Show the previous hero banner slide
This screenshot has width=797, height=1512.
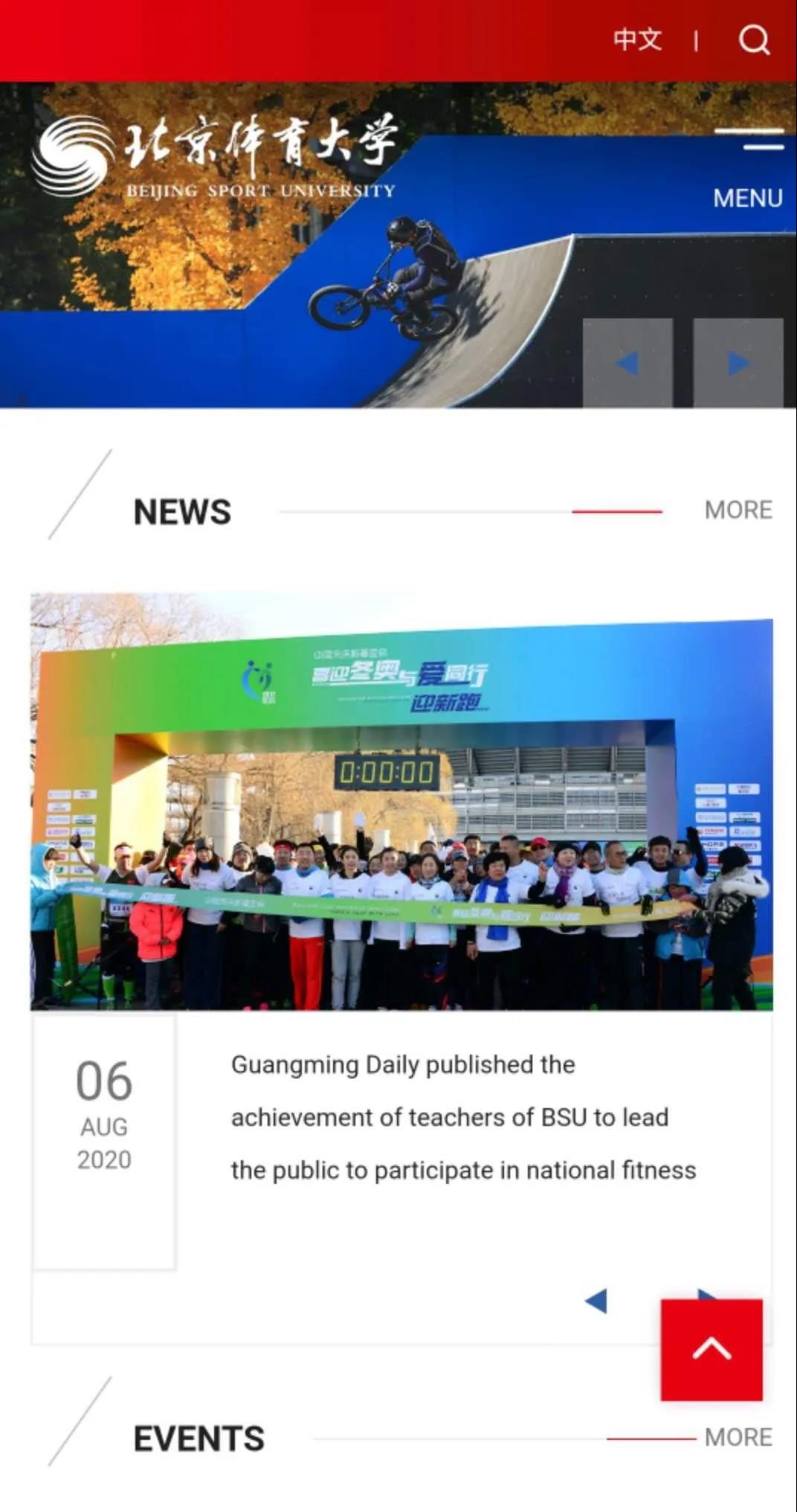pos(627,363)
